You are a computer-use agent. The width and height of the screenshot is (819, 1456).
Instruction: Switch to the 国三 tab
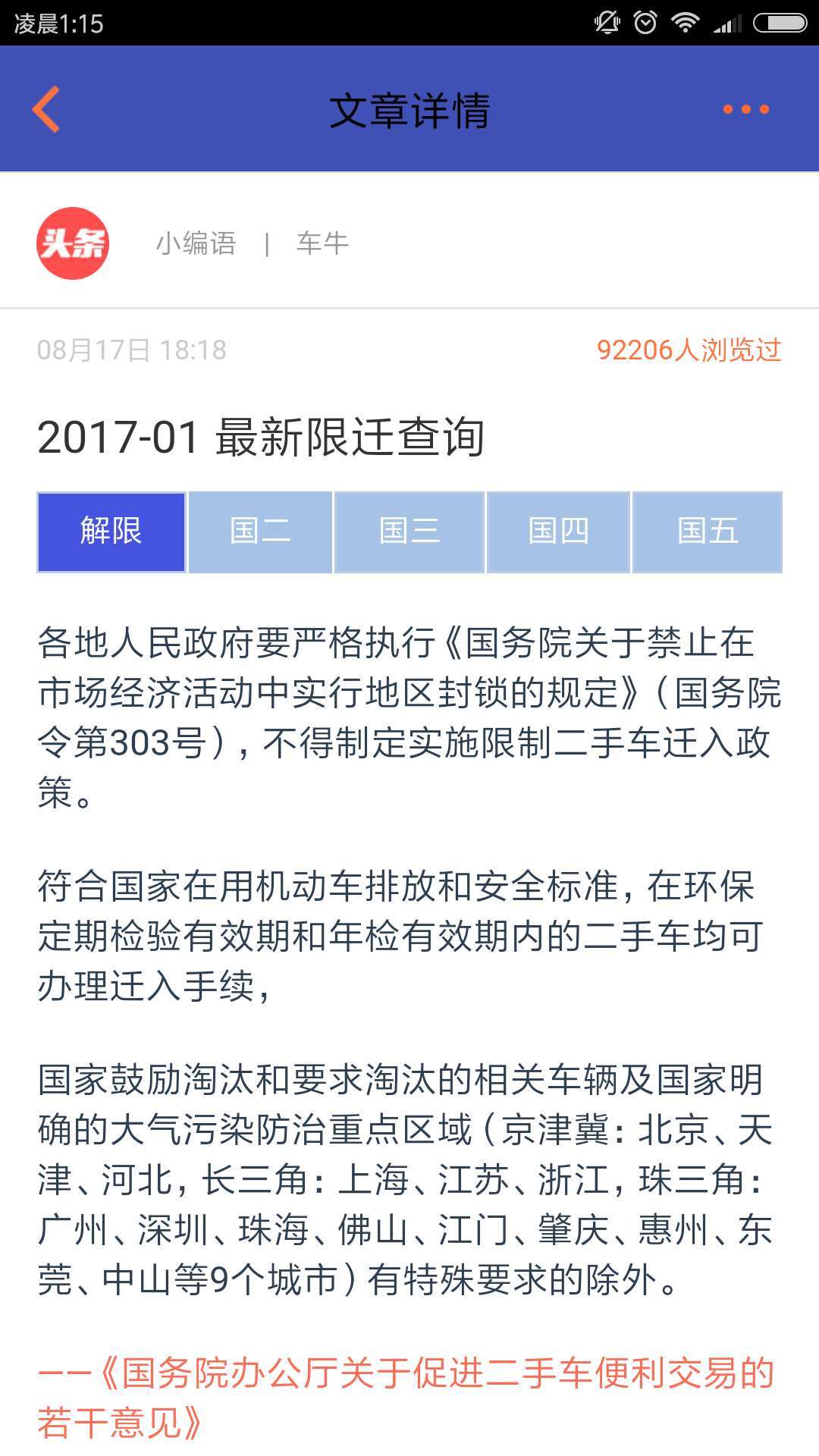tap(409, 532)
